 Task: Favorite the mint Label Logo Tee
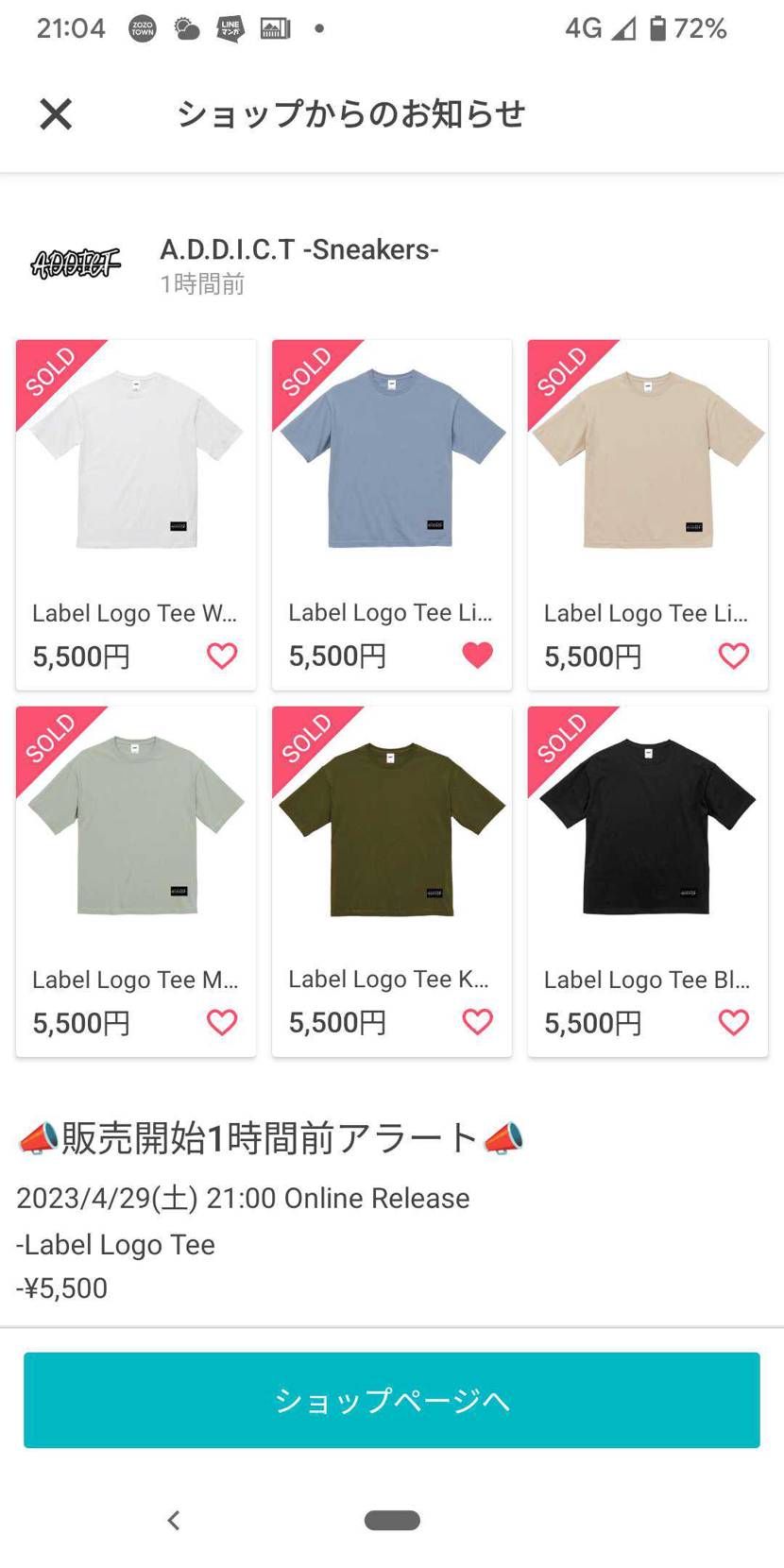tap(222, 1021)
